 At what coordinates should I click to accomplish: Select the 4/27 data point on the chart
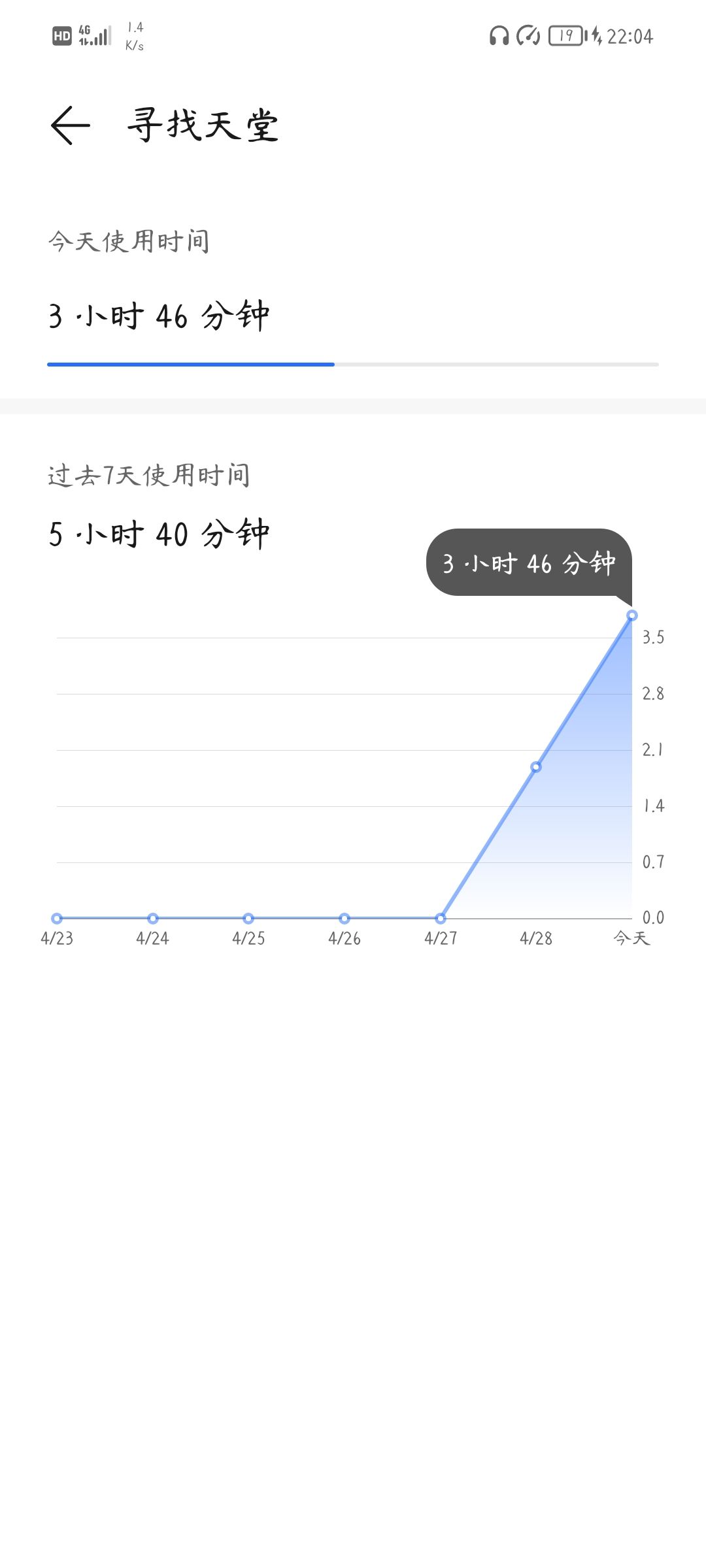441,919
